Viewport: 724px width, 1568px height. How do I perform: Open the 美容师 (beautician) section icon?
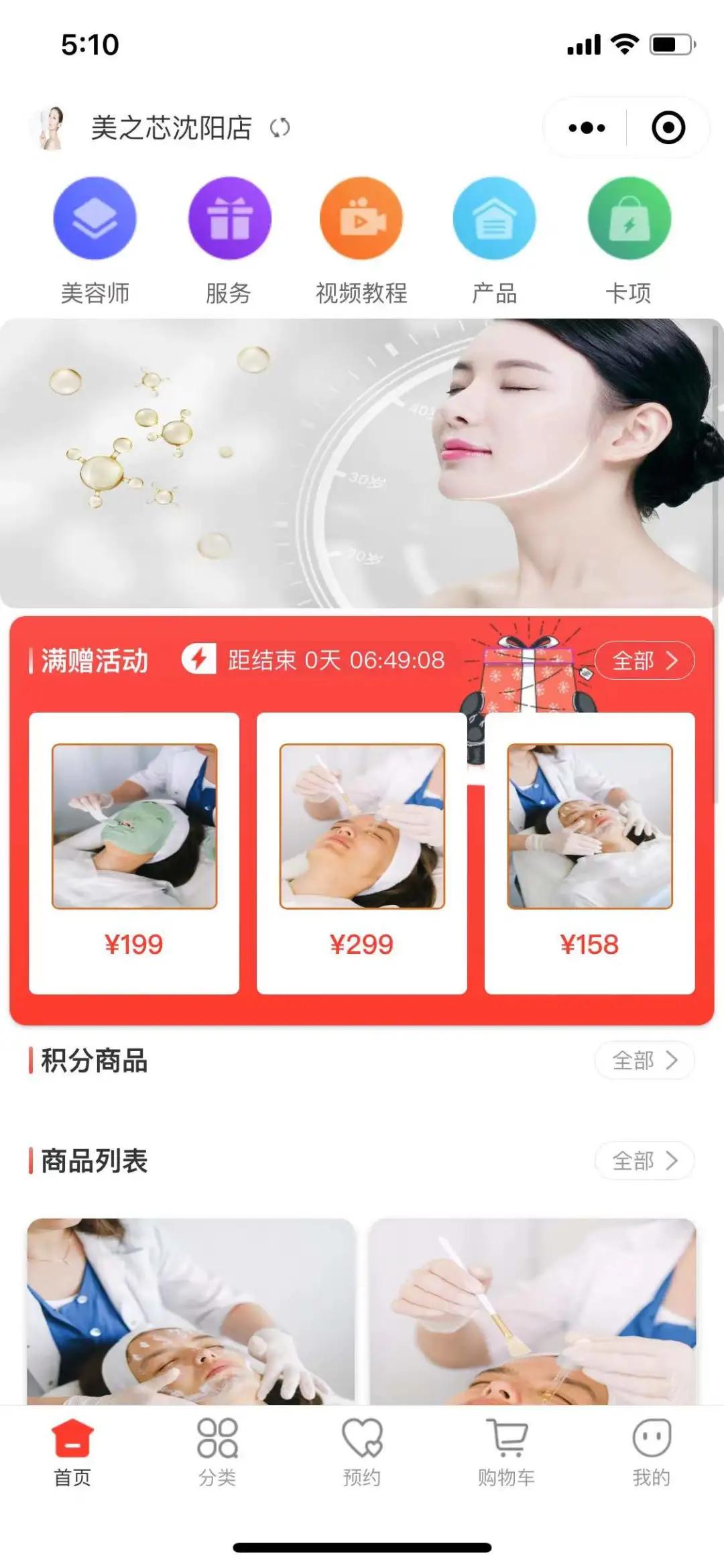pyautogui.click(x=95, y=219)
